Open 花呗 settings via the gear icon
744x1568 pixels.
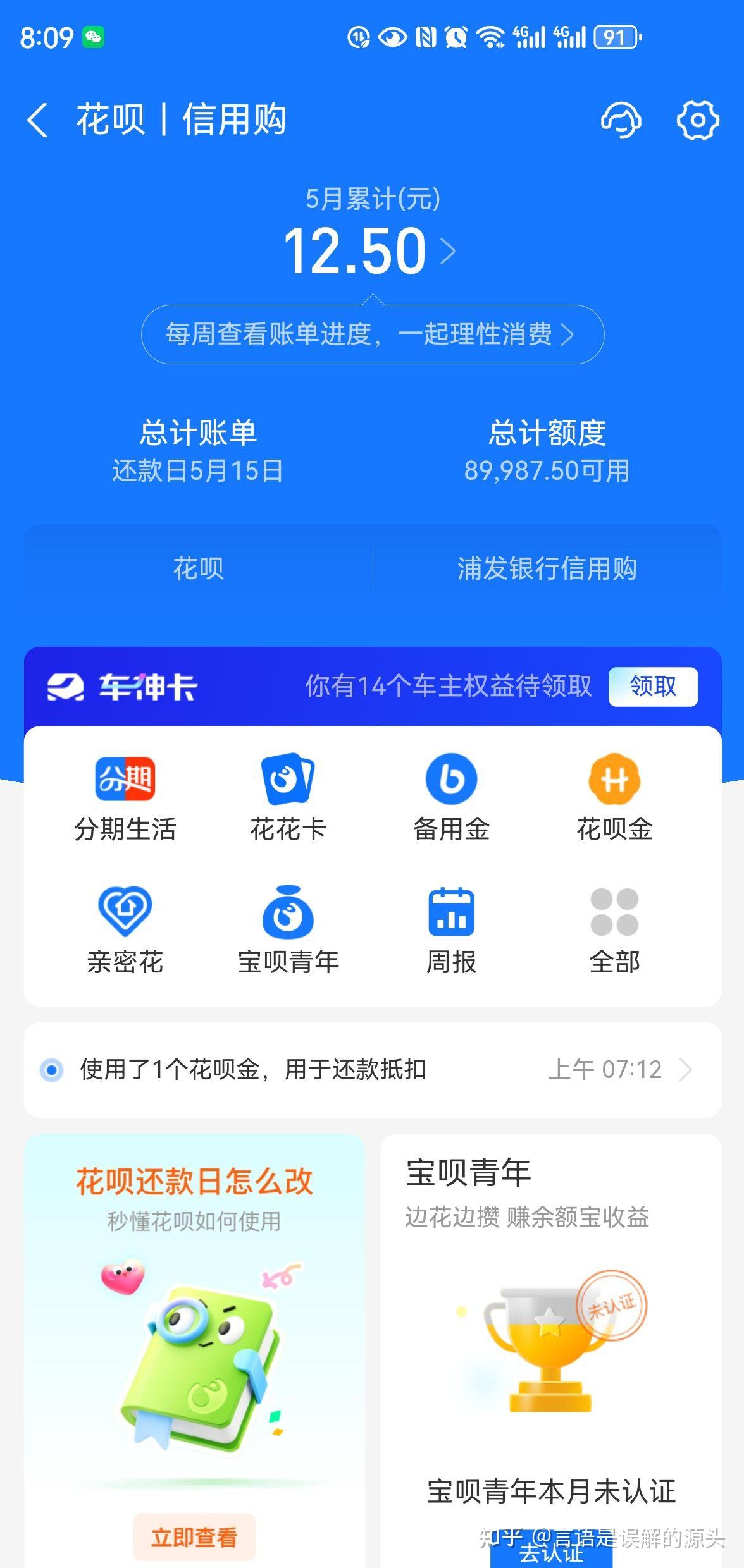[x=698, y=120]
